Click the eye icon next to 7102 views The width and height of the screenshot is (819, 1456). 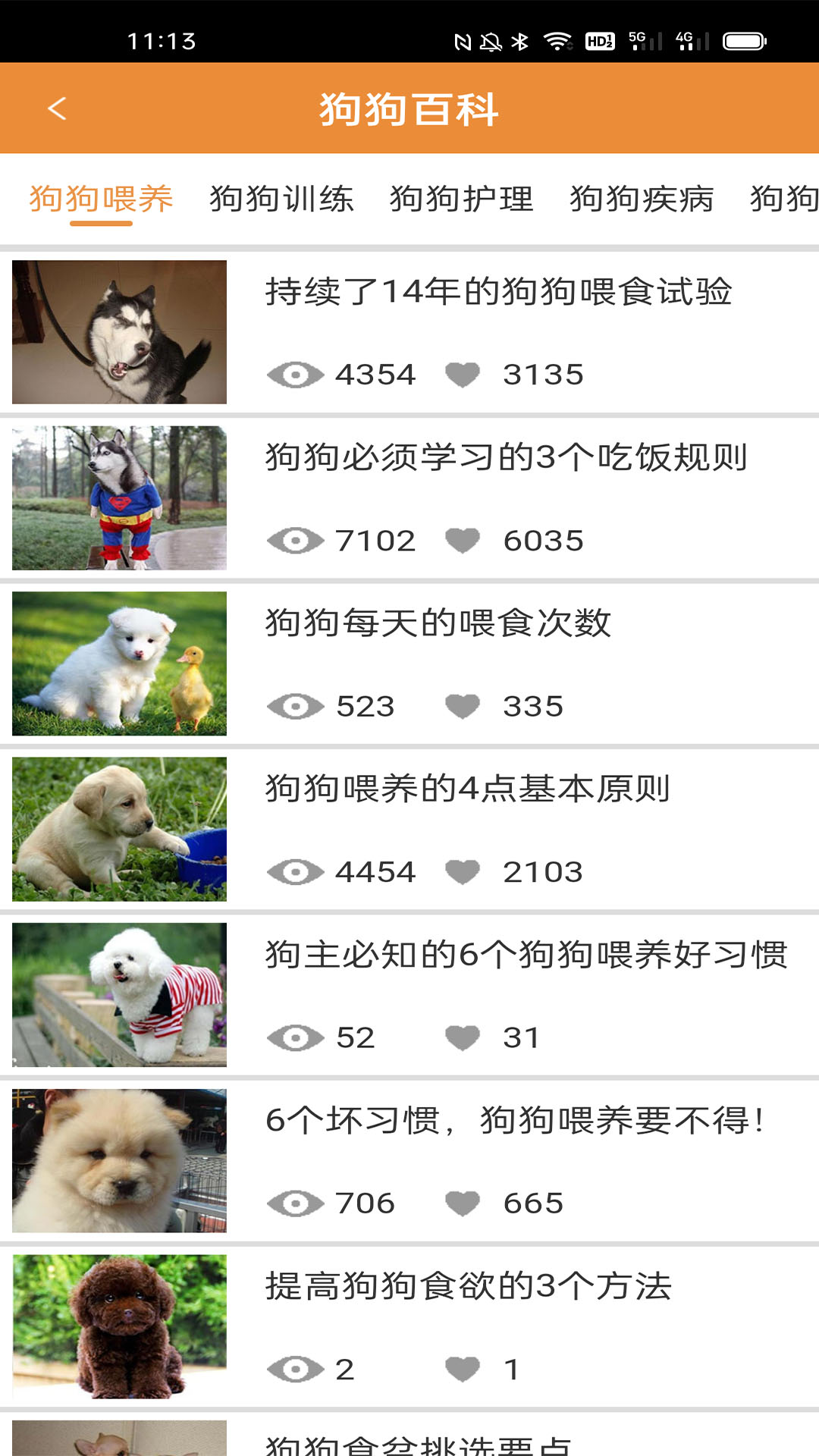pos(297,540)
